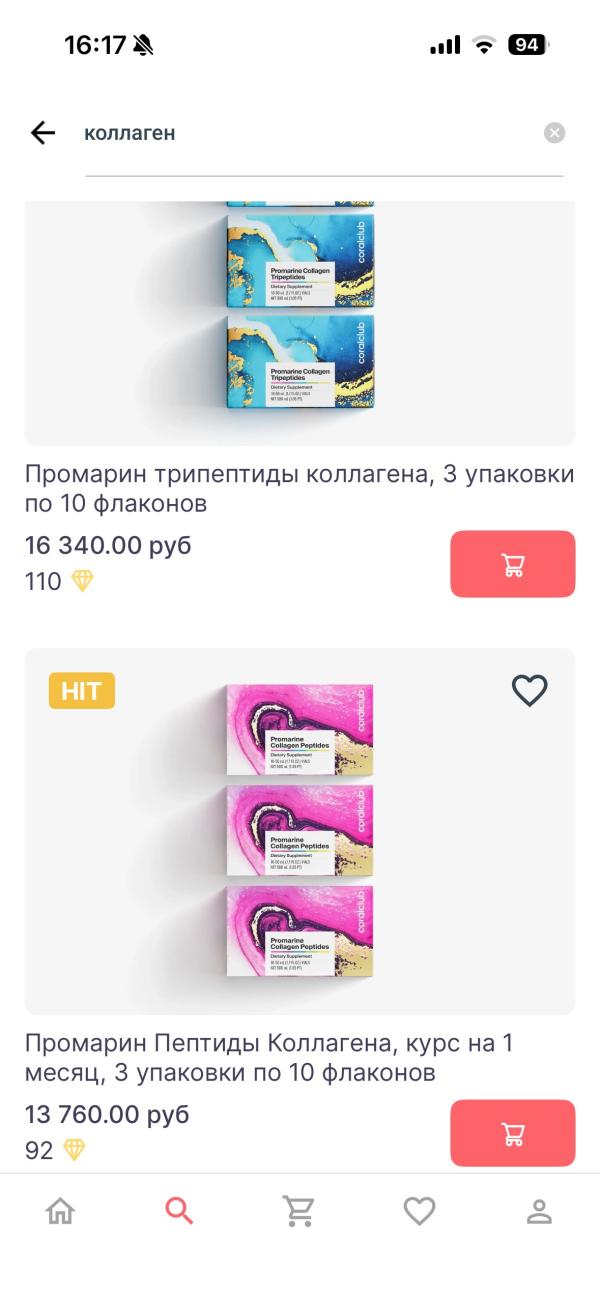Go back using the arrow icon
Image resolution: width=600 pixels, height=1300 pixels.
(42, 133)
